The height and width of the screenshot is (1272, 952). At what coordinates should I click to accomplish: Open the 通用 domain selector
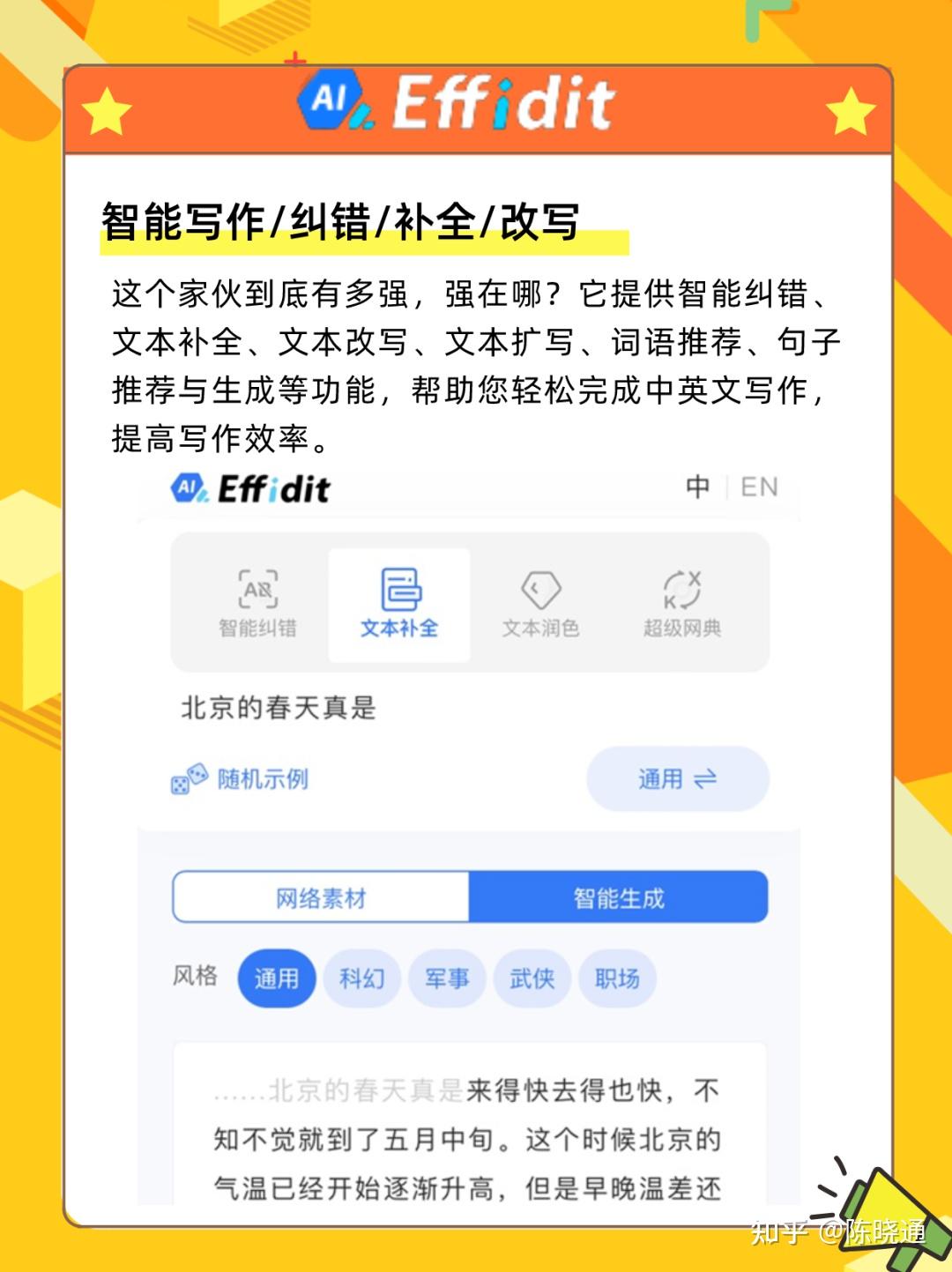pos(675,778)
